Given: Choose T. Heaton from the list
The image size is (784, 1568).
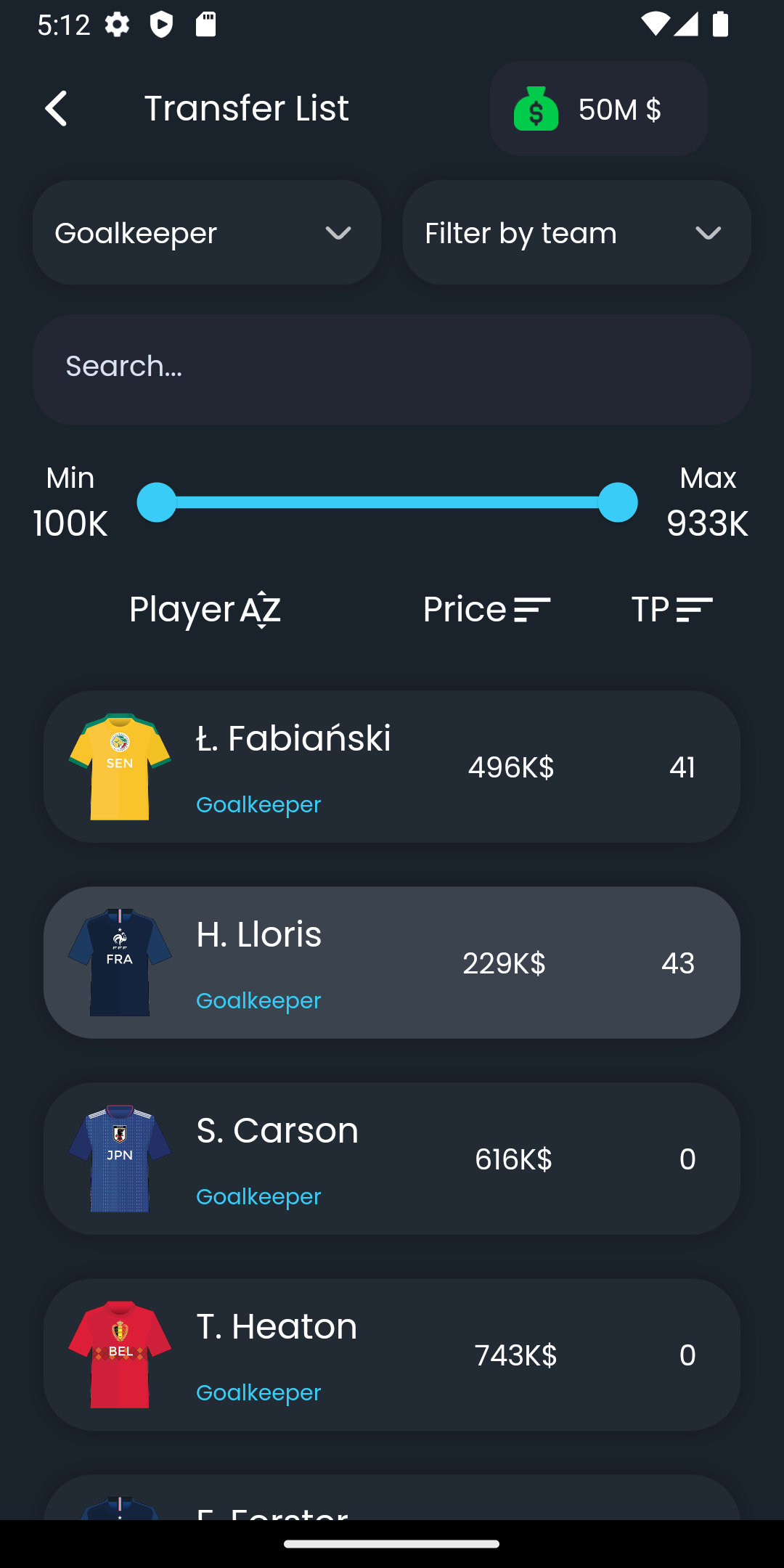Looking at the screenshot, I should [392, 1355].
